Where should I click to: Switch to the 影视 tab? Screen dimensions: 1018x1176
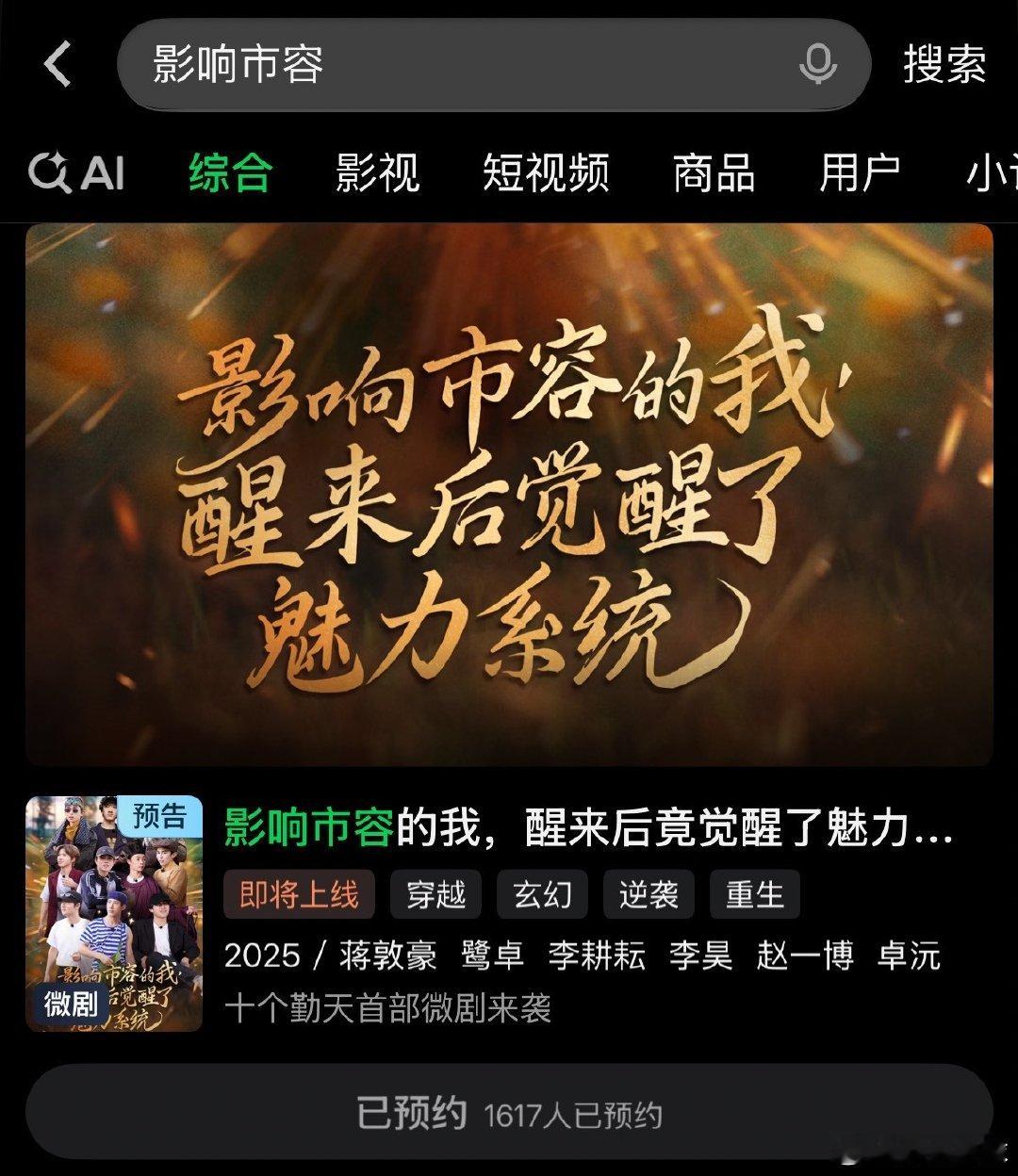(375, 172)
